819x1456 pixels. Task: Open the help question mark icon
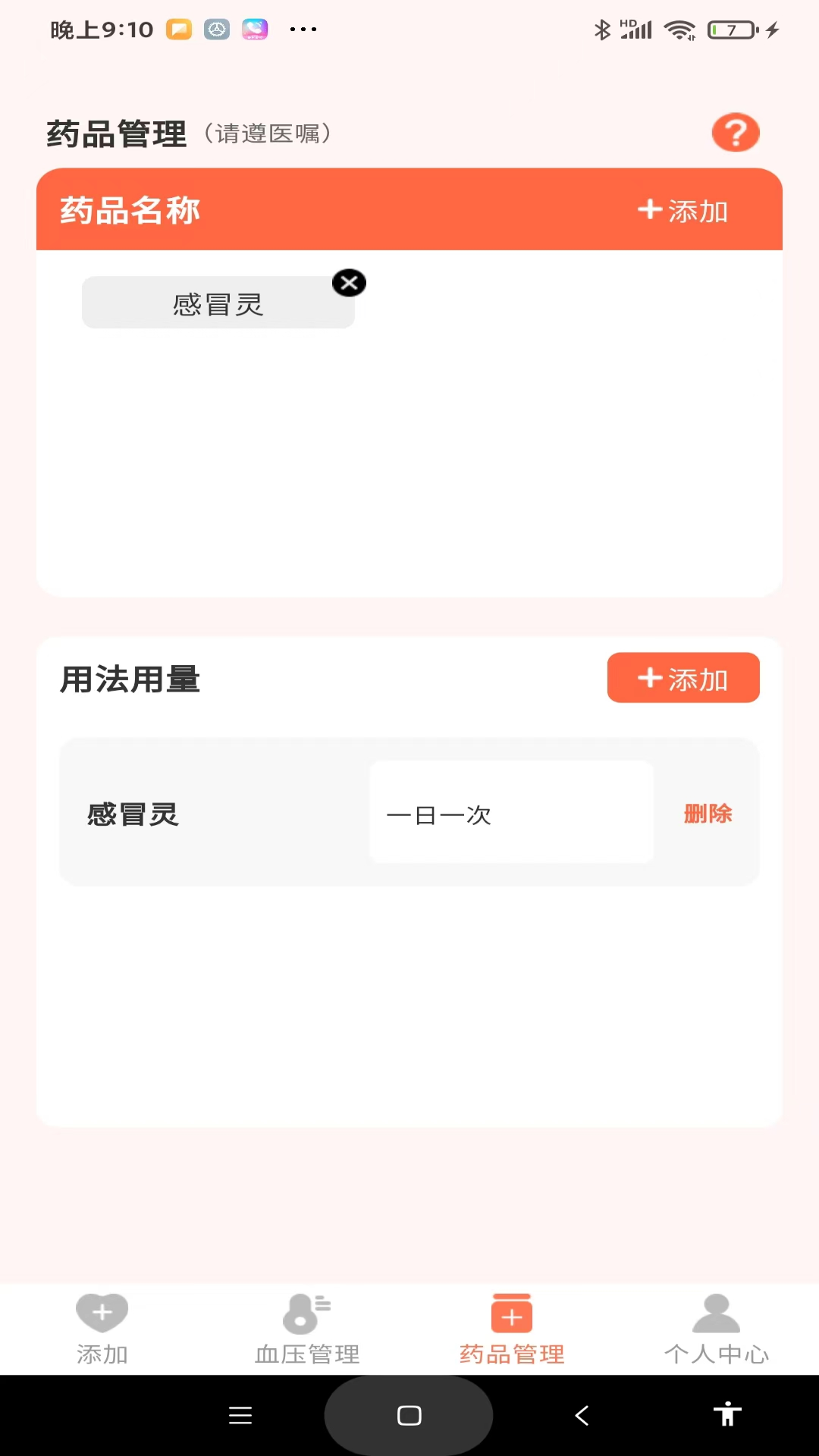pos(735,132)
